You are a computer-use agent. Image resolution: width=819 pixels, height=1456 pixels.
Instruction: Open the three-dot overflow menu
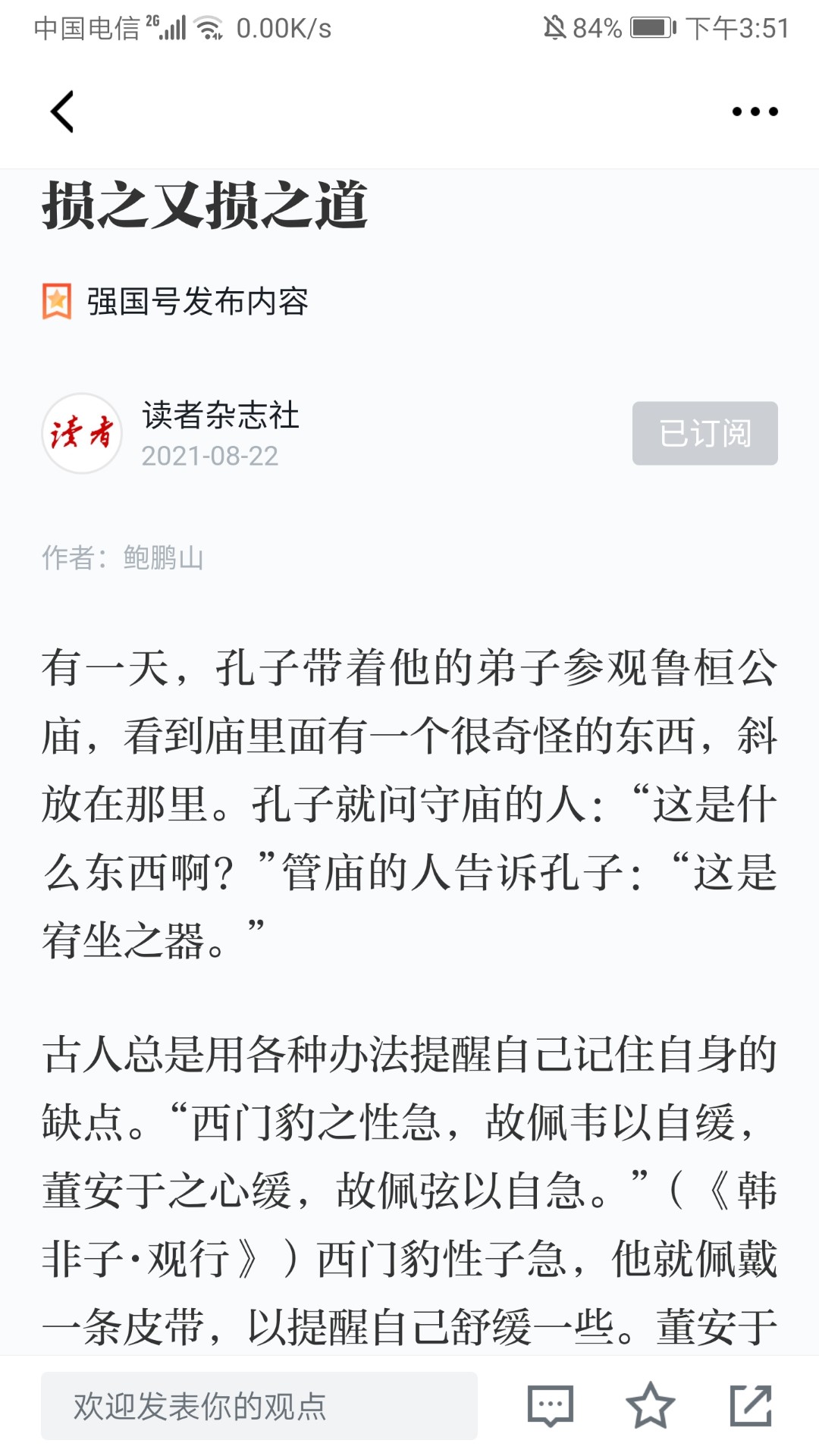click(x=755, y=111)
